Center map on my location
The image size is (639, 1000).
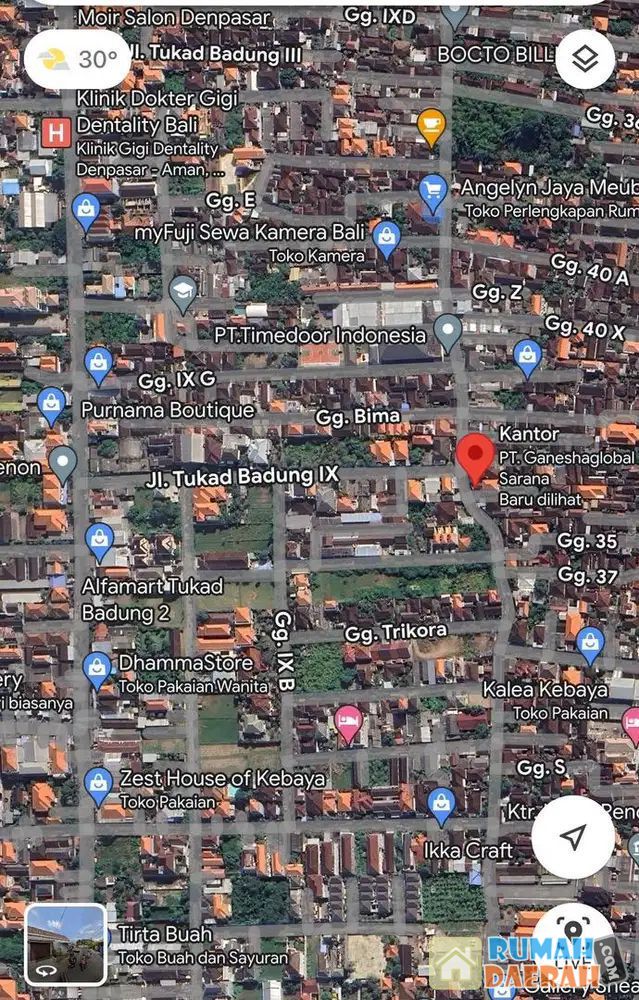[x=572, y=837]
